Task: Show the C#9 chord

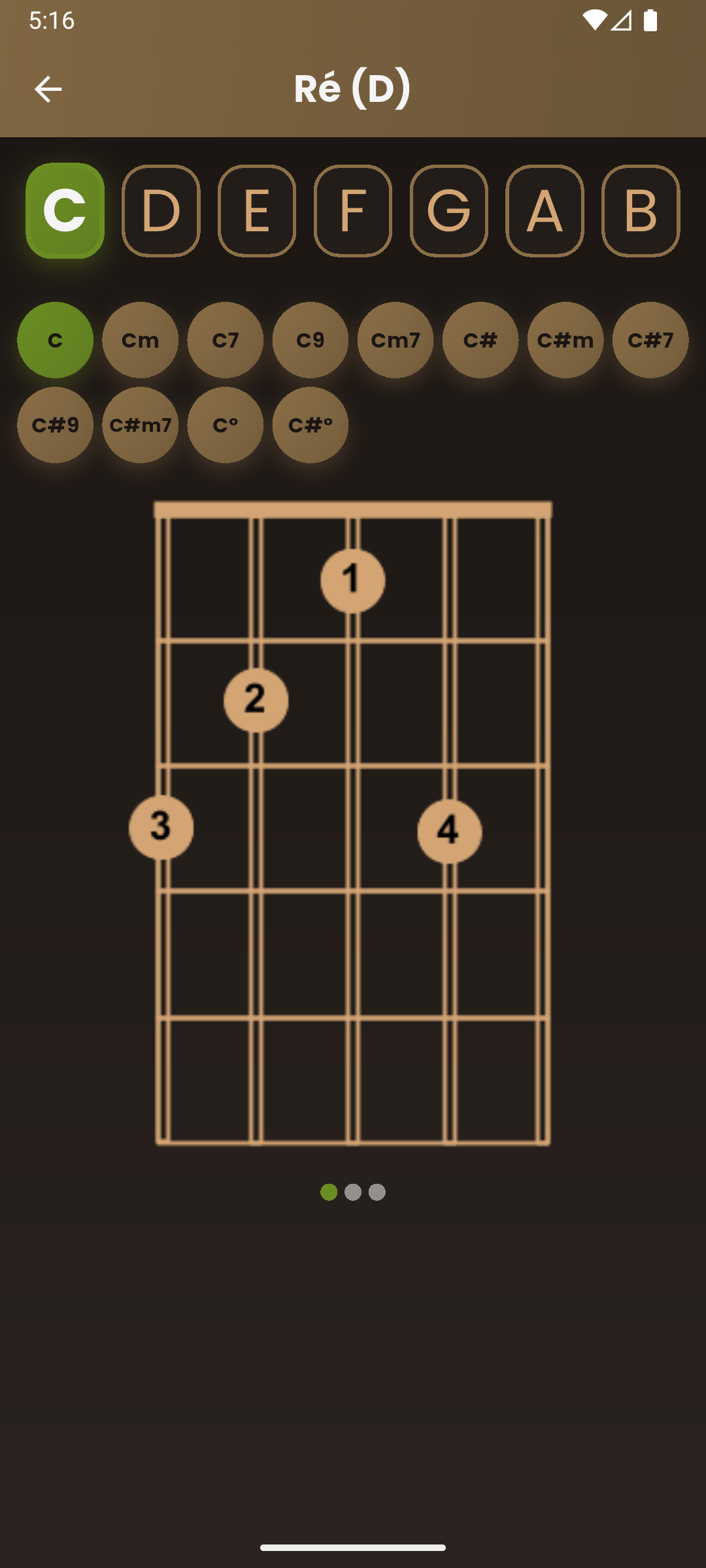Action: pyautogui.click(x=56, y=425)
